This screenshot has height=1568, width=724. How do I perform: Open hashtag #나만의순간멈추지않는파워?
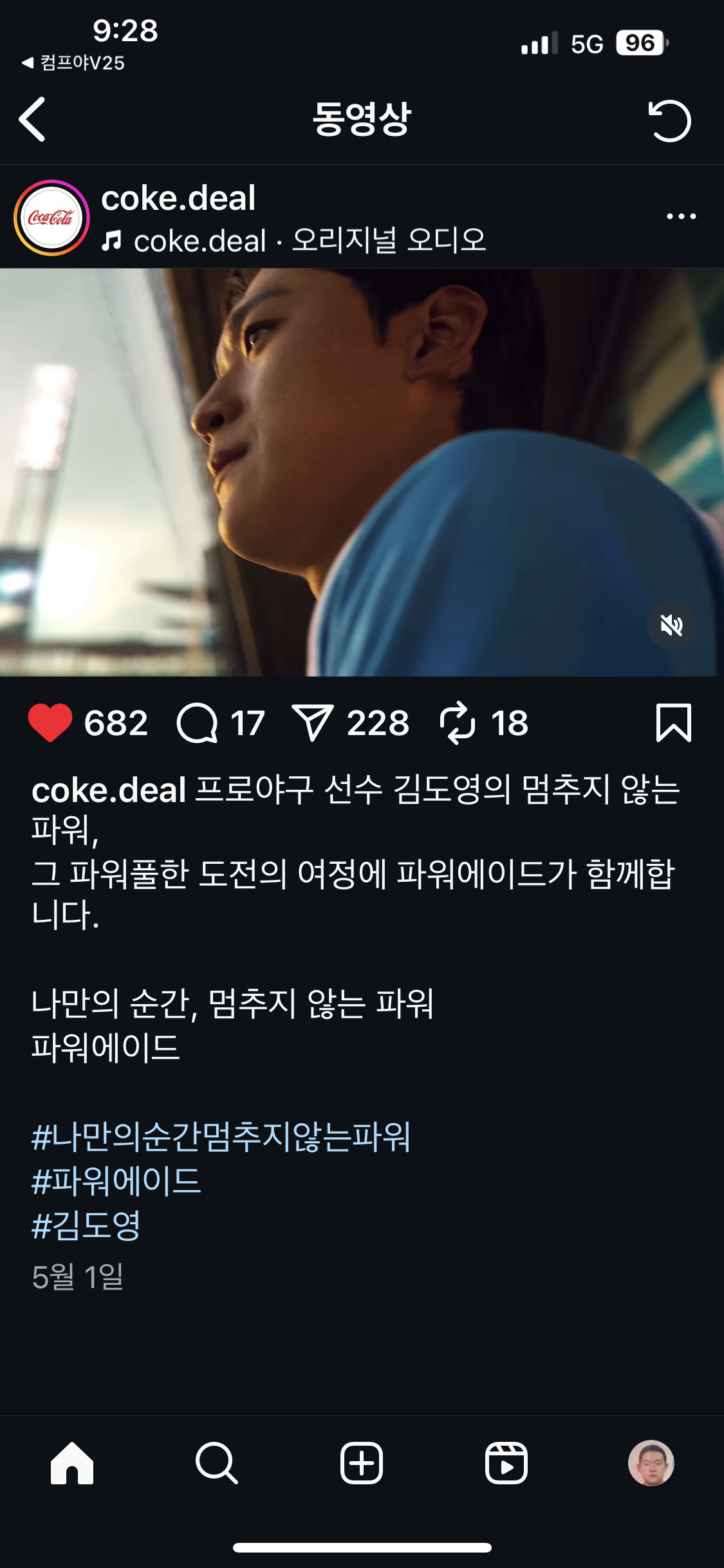tap(221, 1137)
